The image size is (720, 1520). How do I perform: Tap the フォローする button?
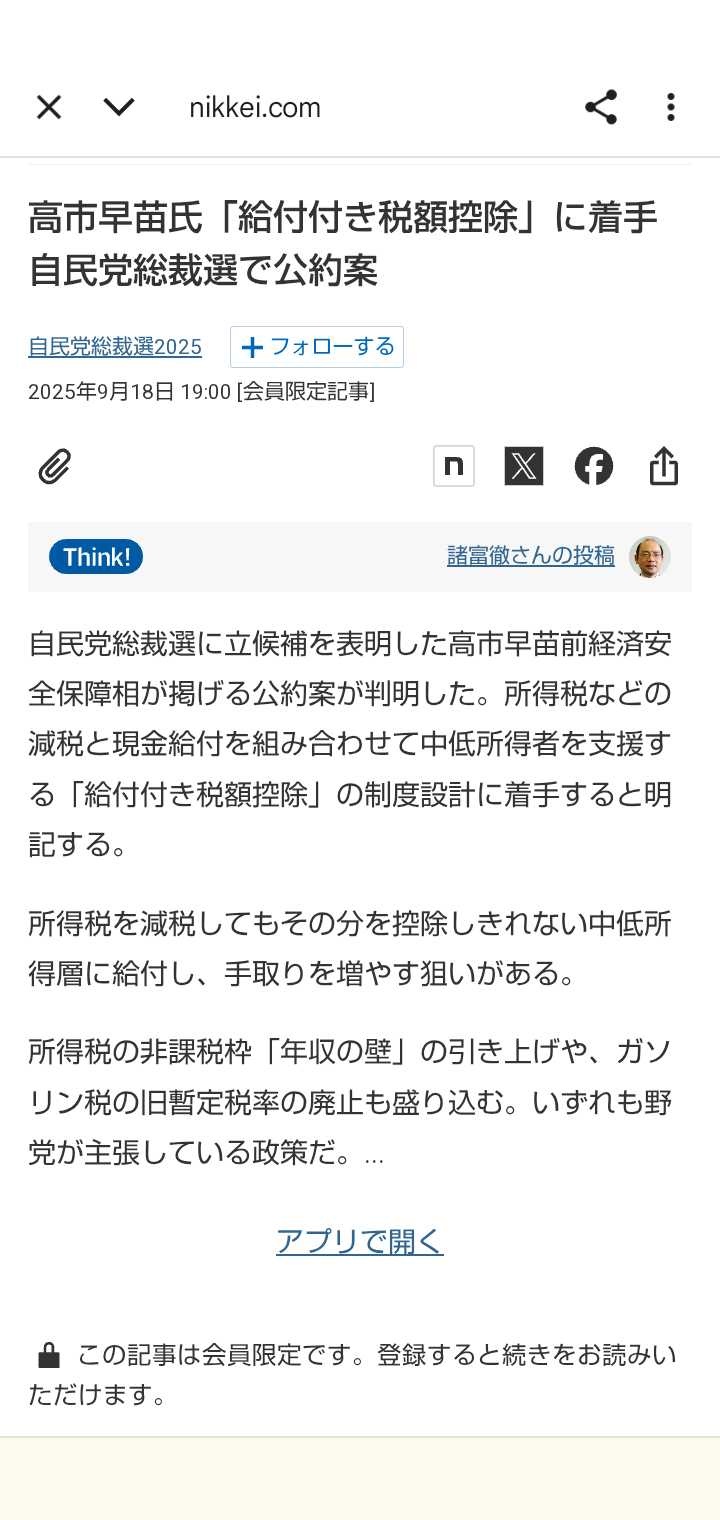317,347
